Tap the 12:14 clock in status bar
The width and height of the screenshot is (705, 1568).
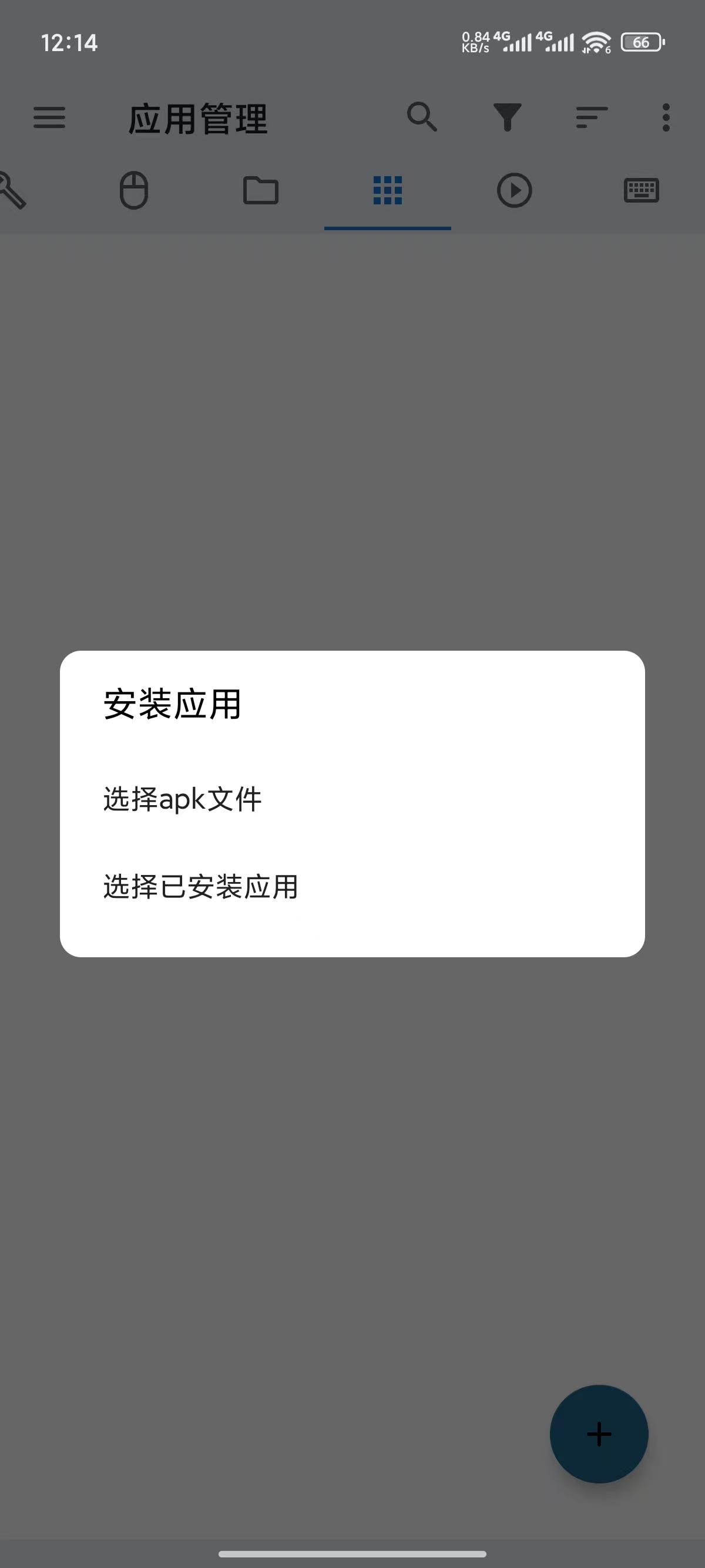(x=69, y=43)
